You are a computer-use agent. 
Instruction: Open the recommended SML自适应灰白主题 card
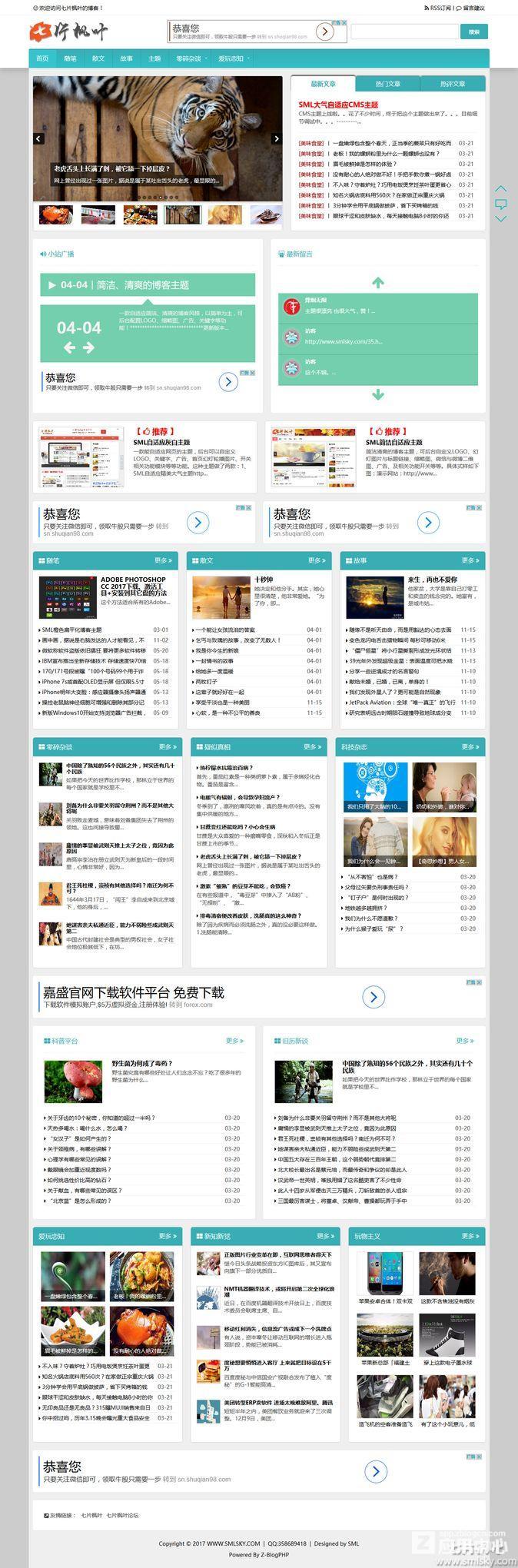(x=161, y=443)
